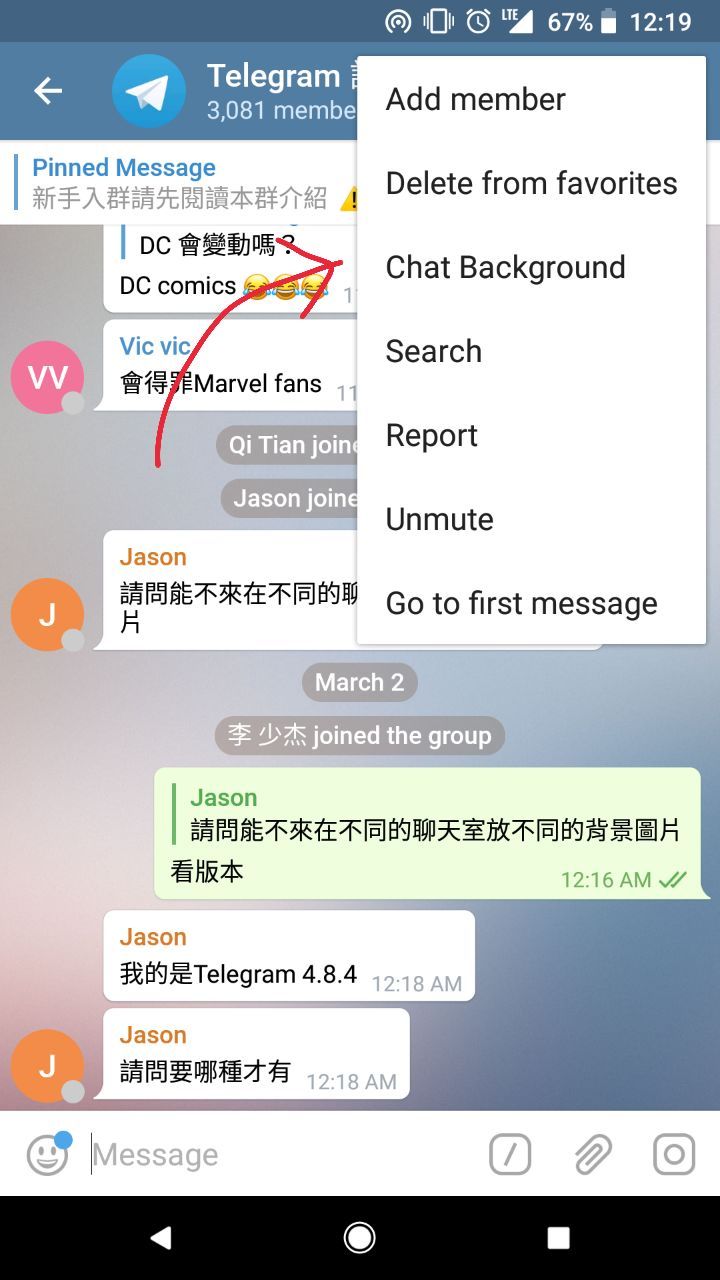Report this group
720x1280 pixels.
[x=432, y=435]
